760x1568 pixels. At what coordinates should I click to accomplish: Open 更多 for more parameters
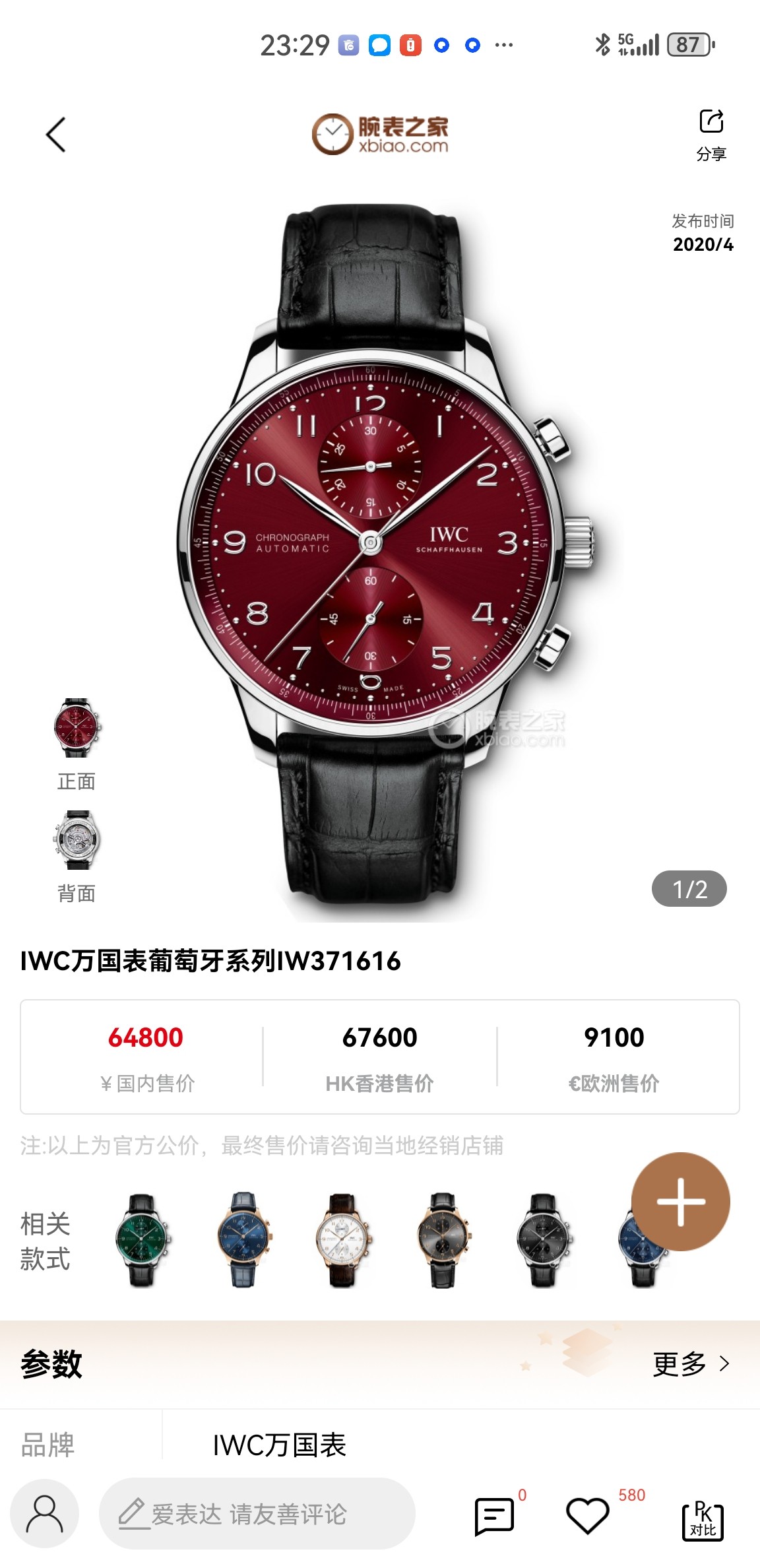point(690,1363)
